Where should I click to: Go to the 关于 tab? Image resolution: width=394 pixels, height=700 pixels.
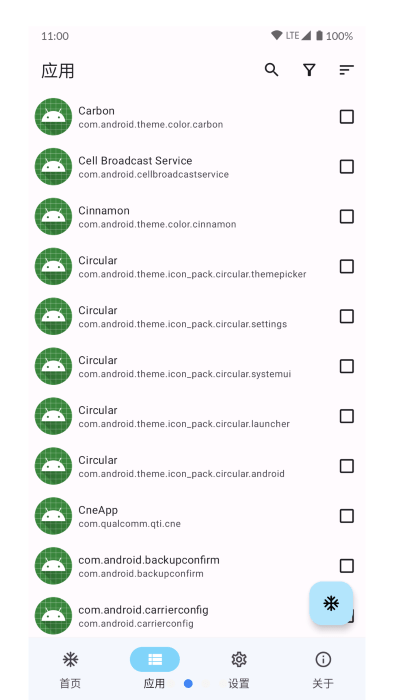pyautogui.click(x=323, y=669)
